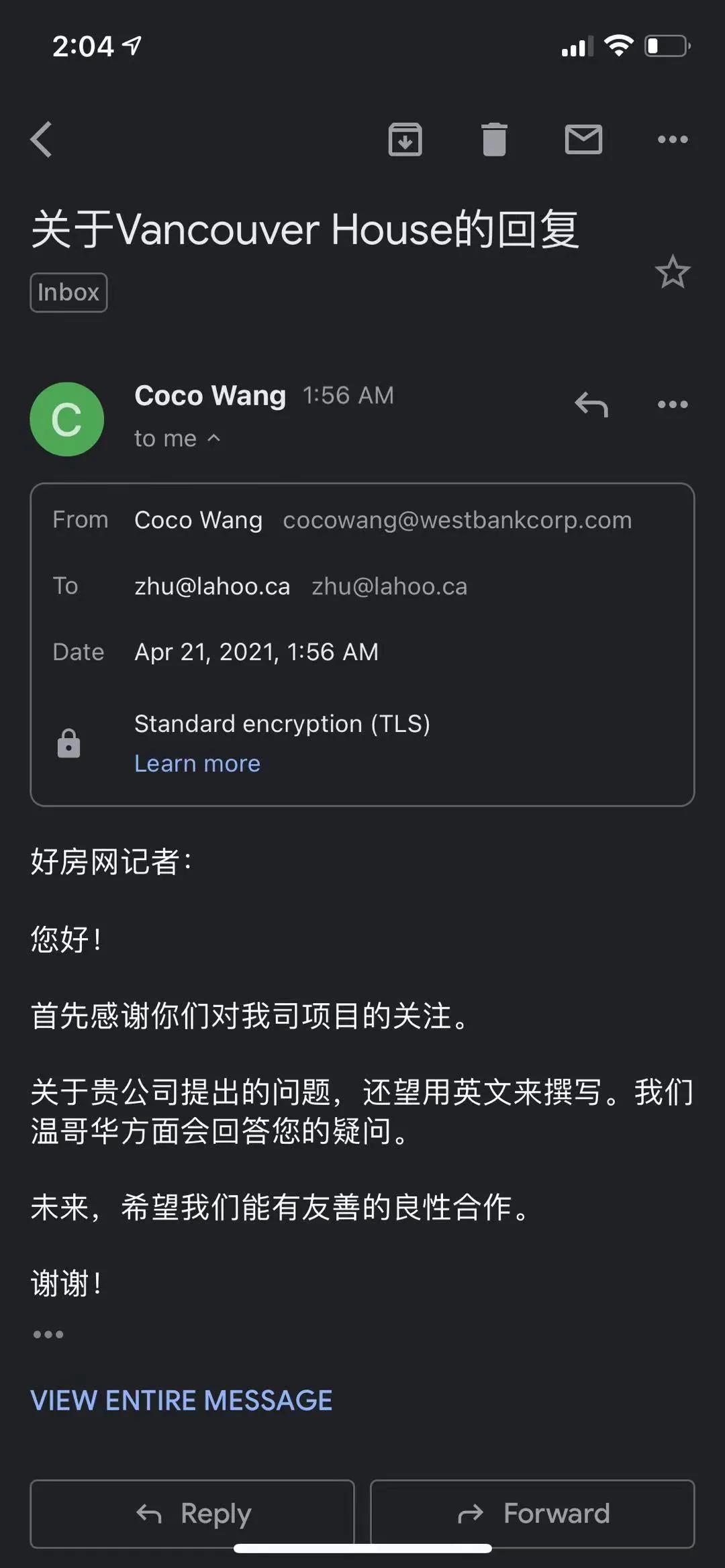This screenshot has height=1568, width=725.
Task: Open the top toolbar overflow menu
Action: tap(673, 140)
